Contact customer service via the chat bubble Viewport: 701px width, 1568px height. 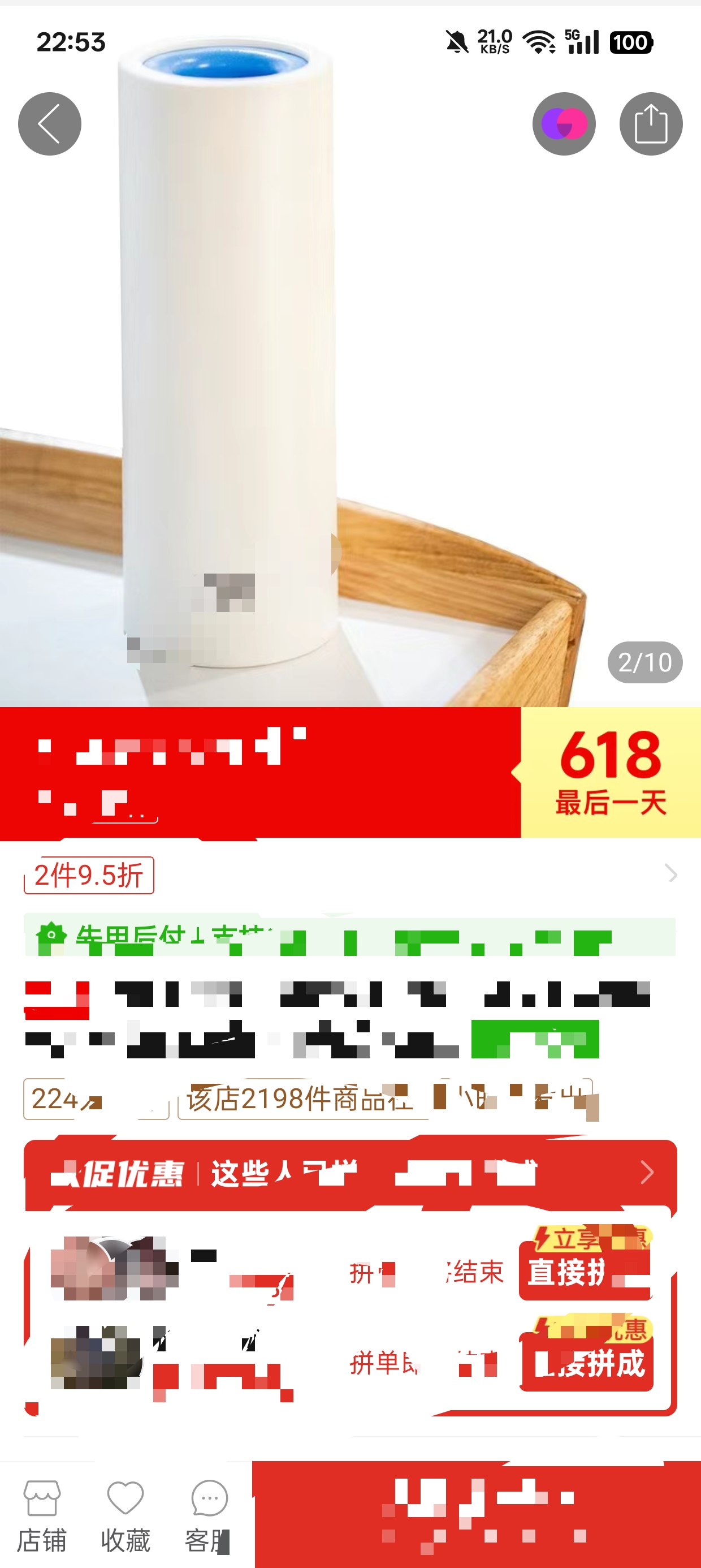[x=209, y=1515]
